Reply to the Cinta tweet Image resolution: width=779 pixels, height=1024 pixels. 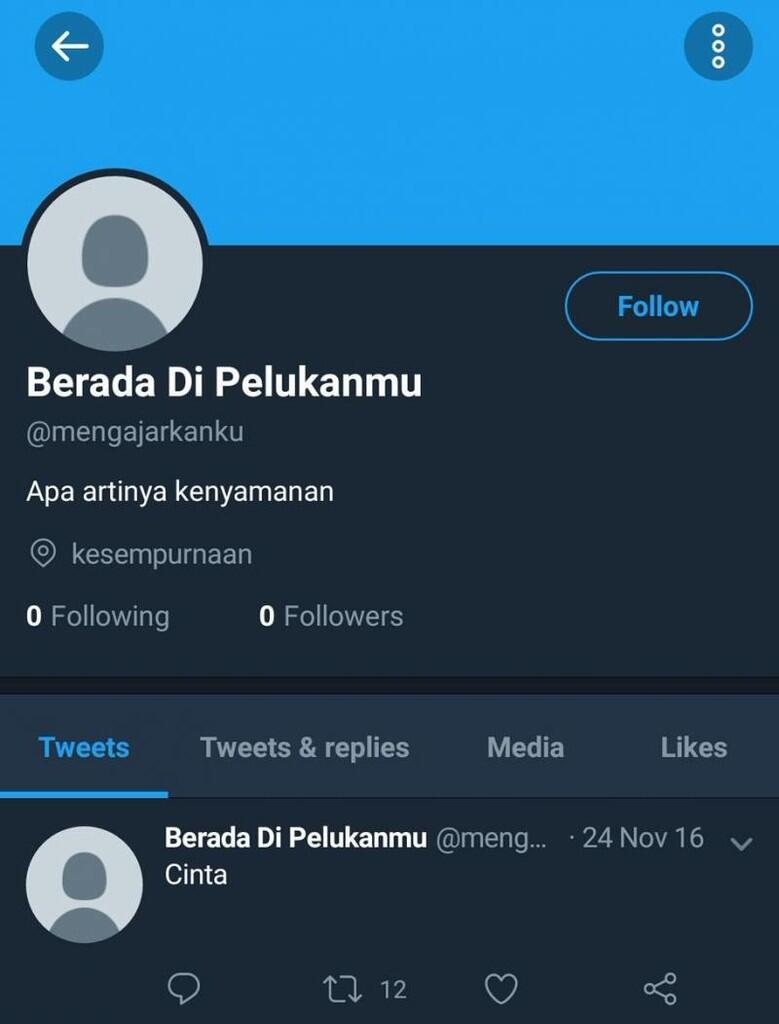[x=183, y=989]
